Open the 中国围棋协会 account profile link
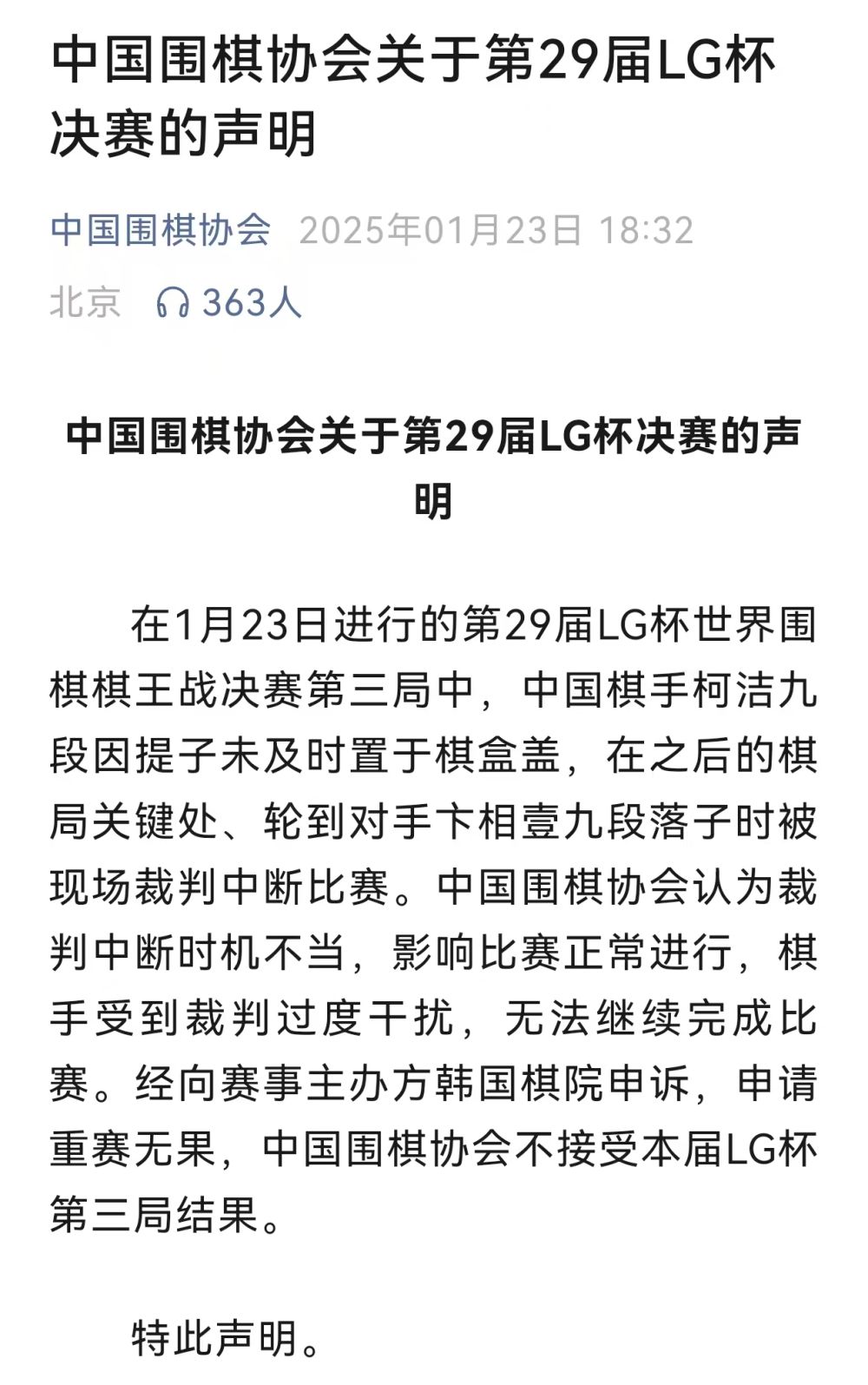 161,230
